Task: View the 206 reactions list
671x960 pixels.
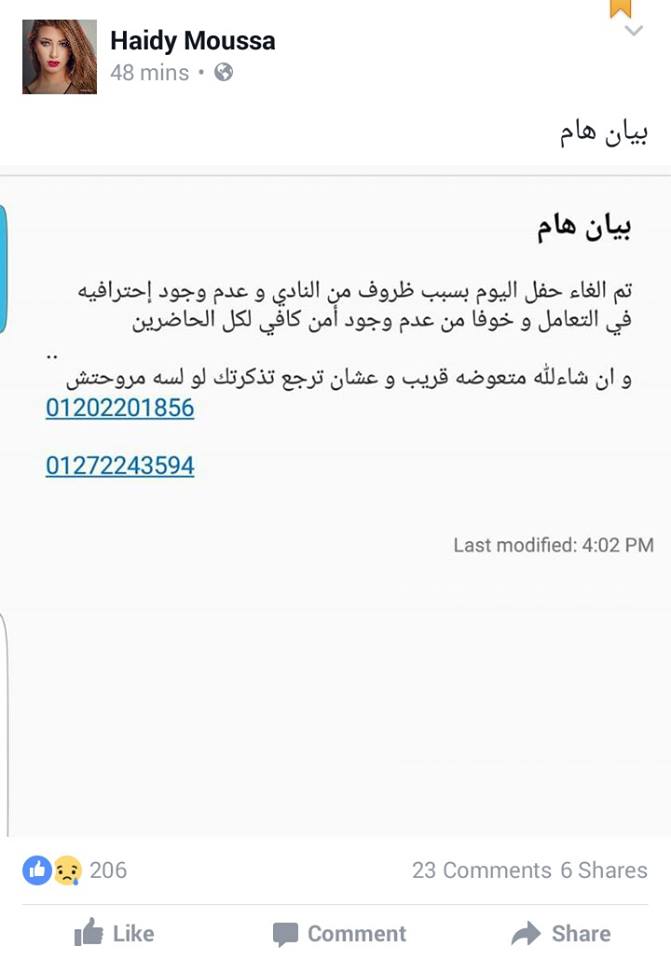Action: 76,870
